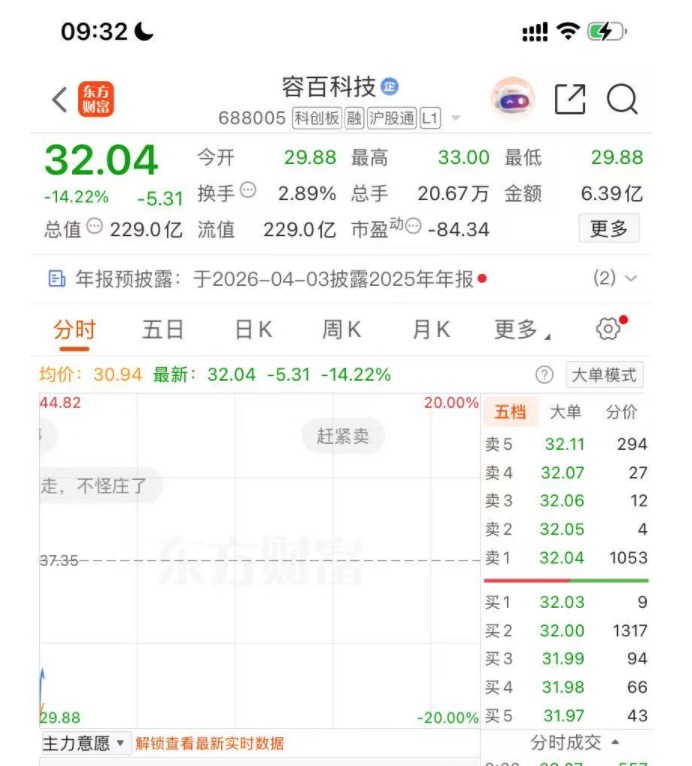The width and height of the screenshot is (692, 766).
Task: Open the 年报预披露 announcement row
Action: coord(266,279)
